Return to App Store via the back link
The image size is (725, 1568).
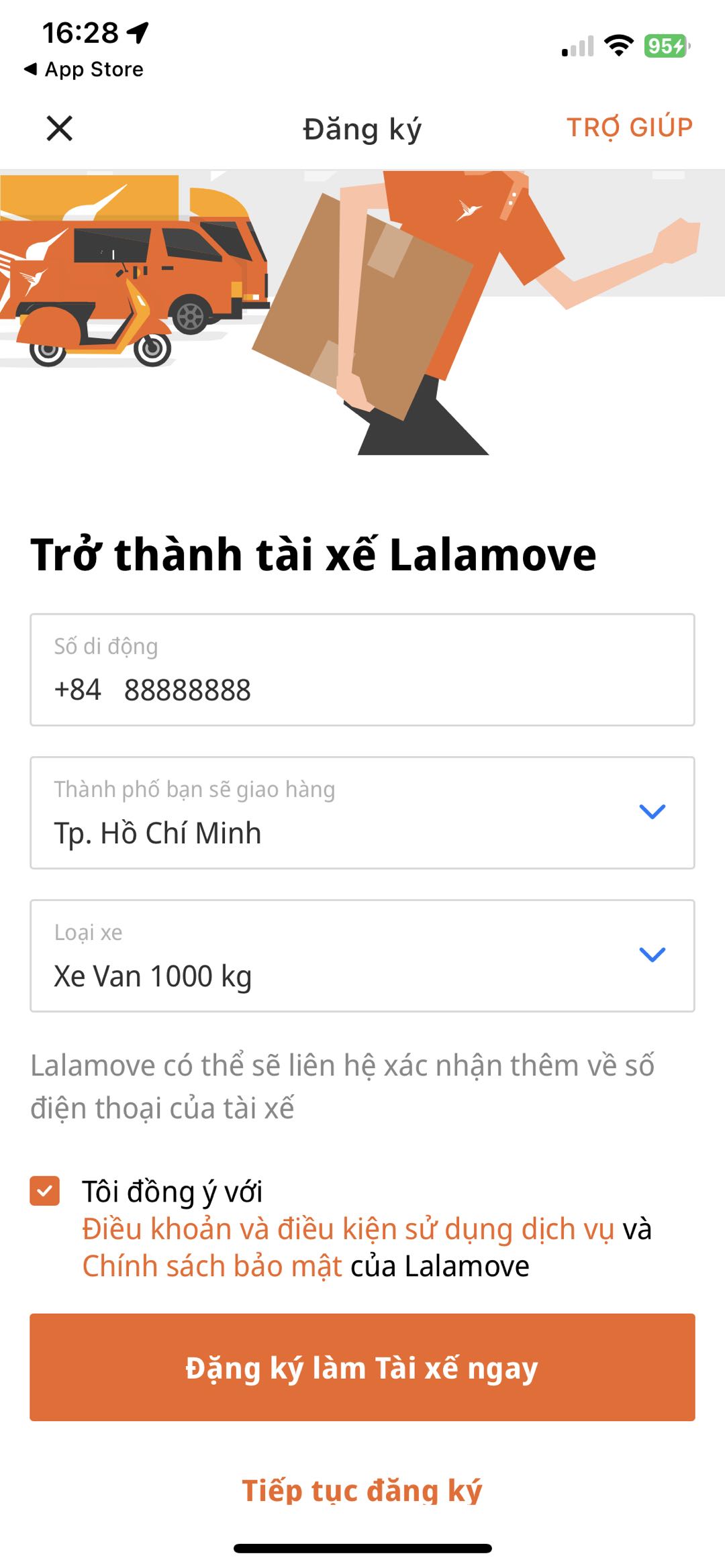tap(85, 69)
